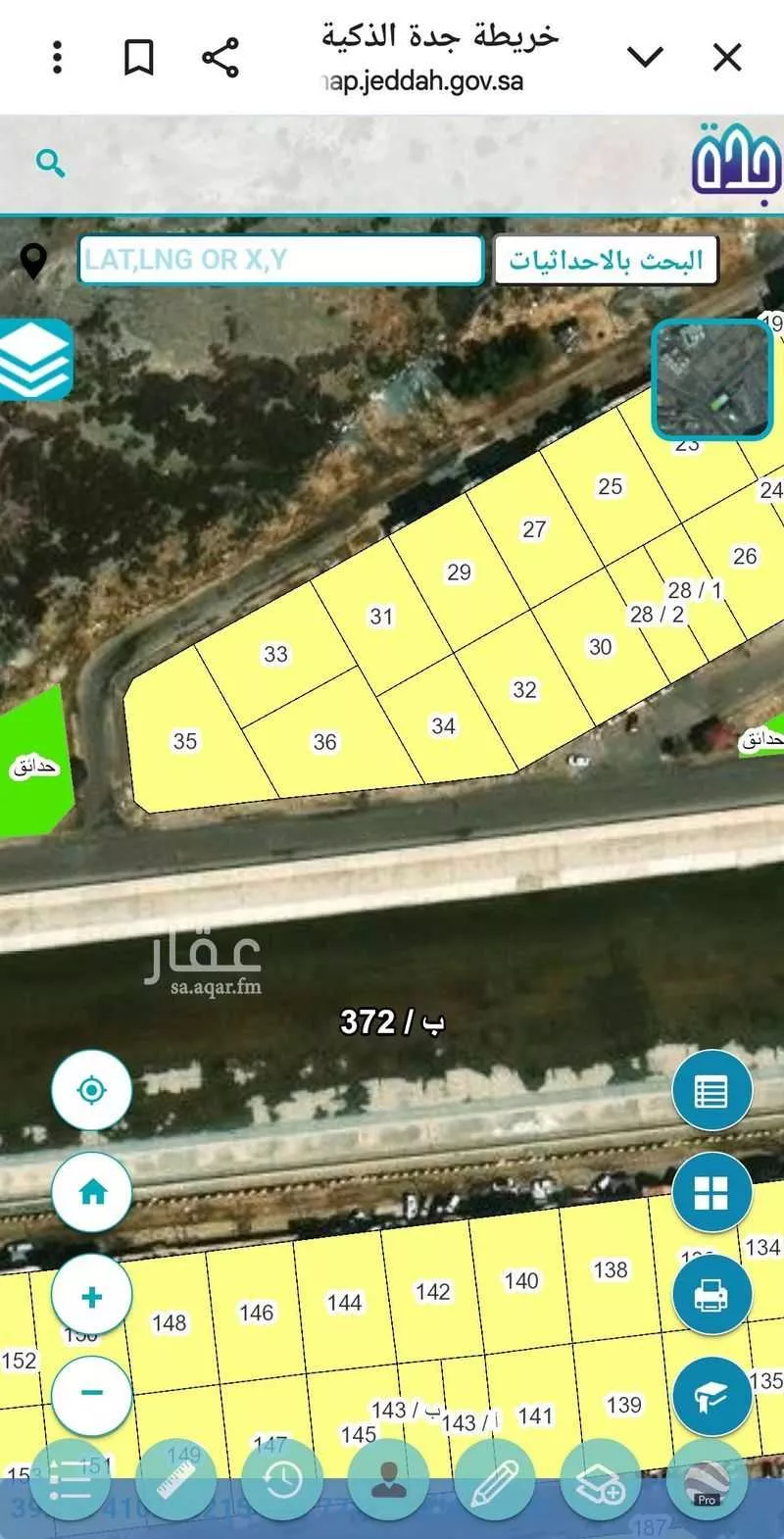Image resolution: width=784 pixels, height=1539 pixels.
Task: Bookmark this page
Action: pyautogui.click(x=138, y=58)
